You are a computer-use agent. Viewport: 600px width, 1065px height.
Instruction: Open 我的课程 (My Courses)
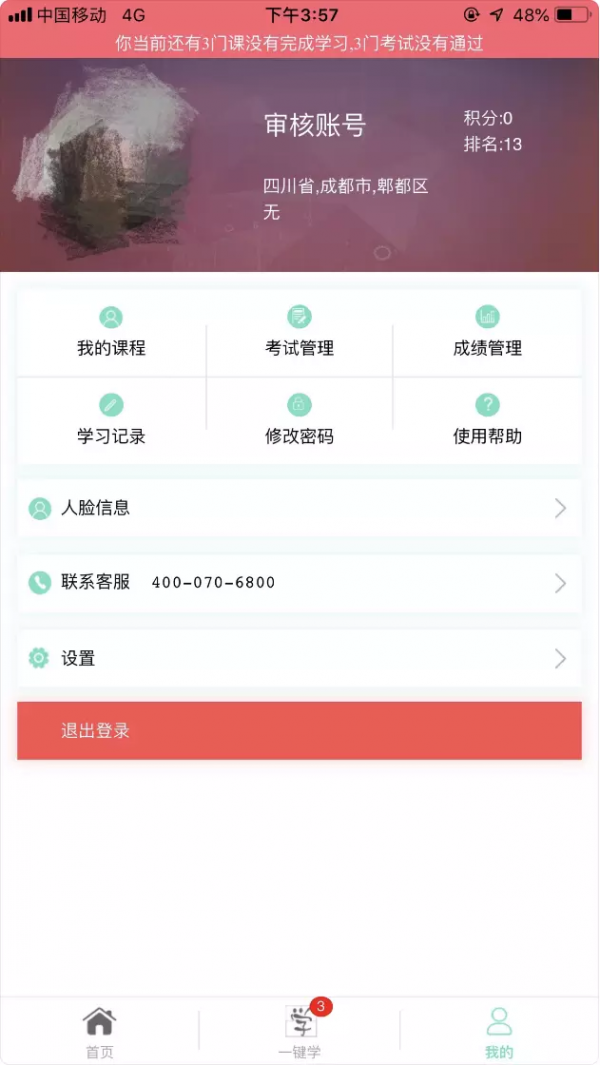(x=111, y=334)
